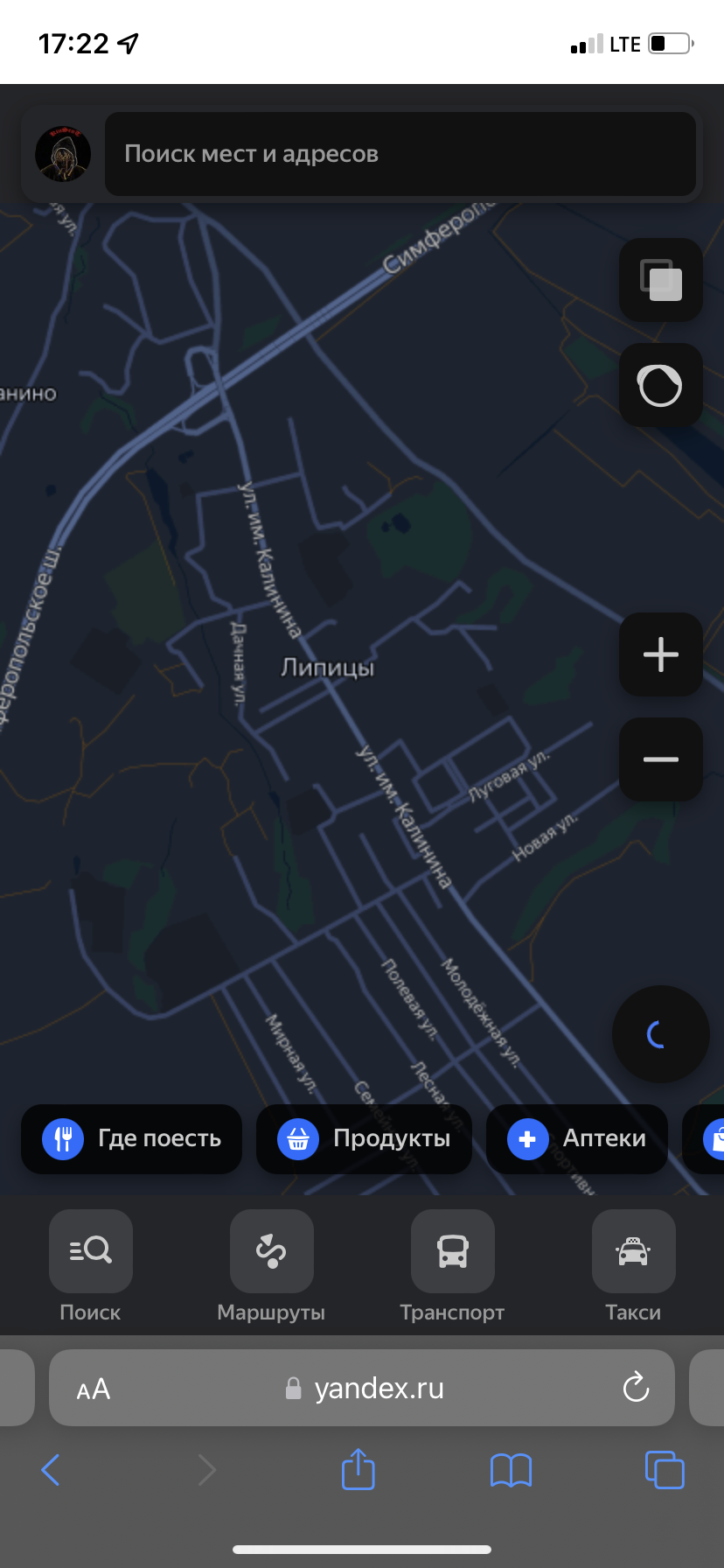Share the page from Safari toolbar
The image size is (724, 1568).
358,1469
